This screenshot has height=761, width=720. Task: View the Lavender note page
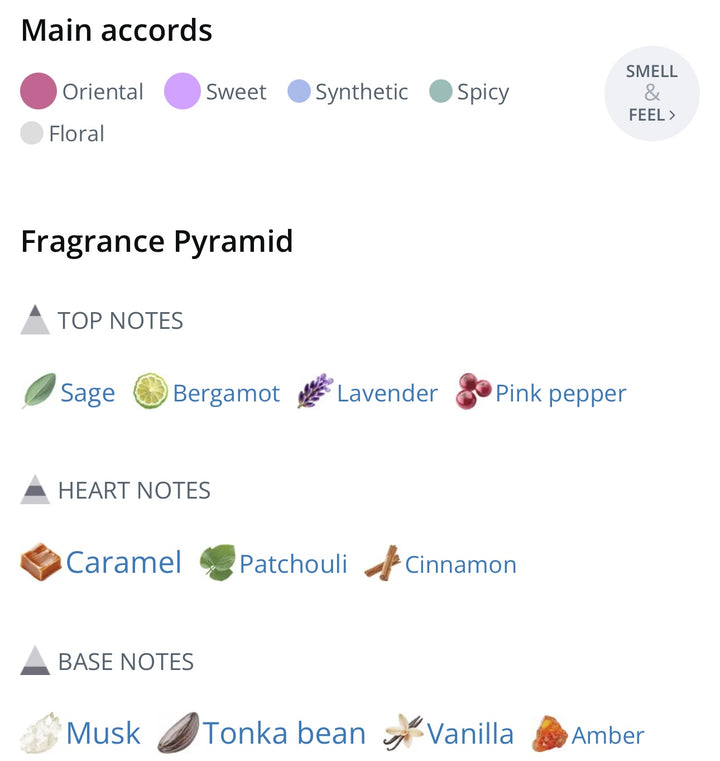386,394
